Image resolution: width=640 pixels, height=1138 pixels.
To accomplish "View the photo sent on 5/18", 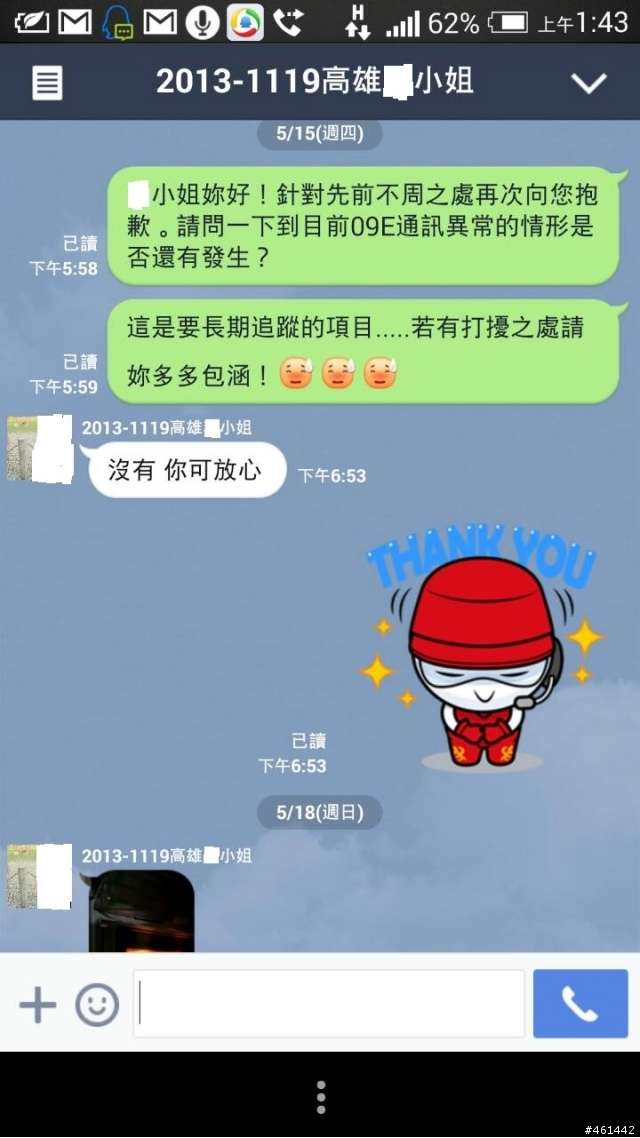I will coord(141,911).
